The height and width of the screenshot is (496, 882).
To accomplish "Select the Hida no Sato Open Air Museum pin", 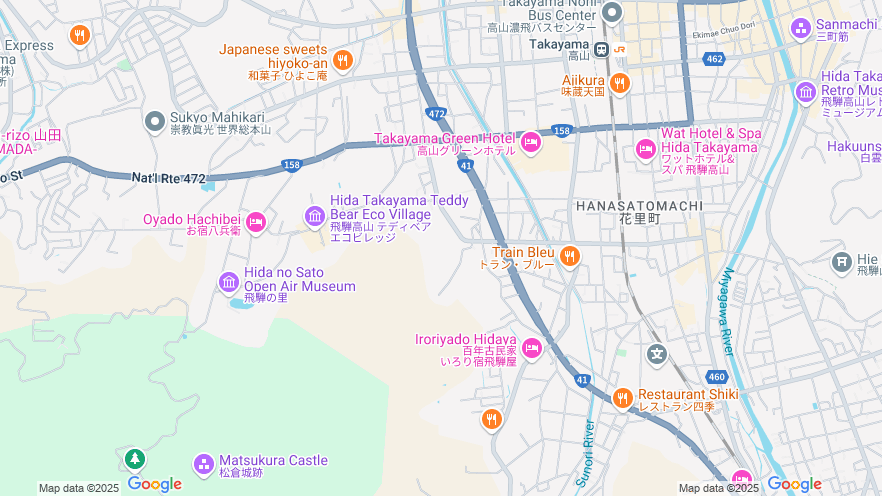I will point(229,283).
